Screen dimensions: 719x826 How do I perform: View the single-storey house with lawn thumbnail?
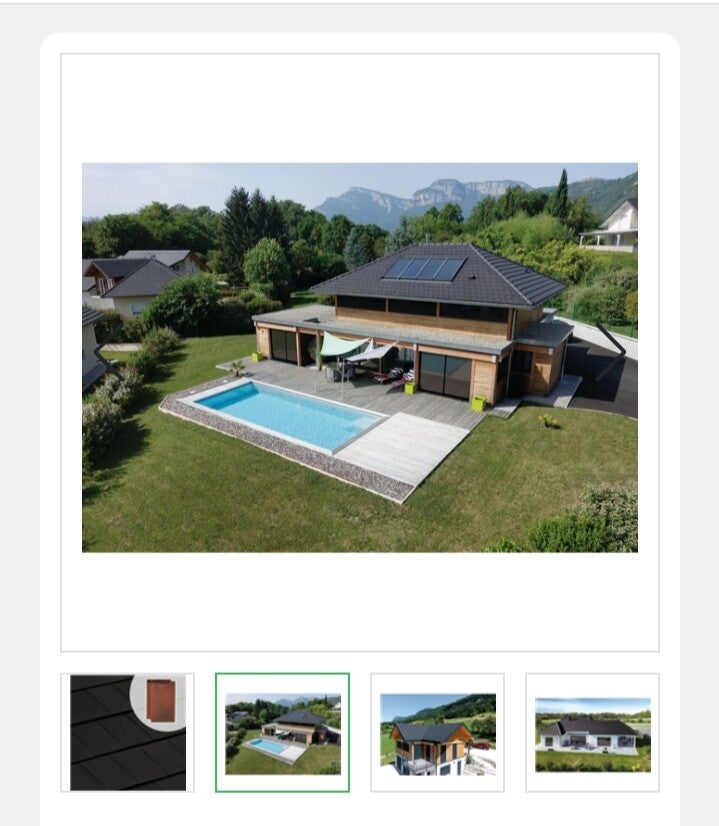pyautogui.click(x=592, y=732)
